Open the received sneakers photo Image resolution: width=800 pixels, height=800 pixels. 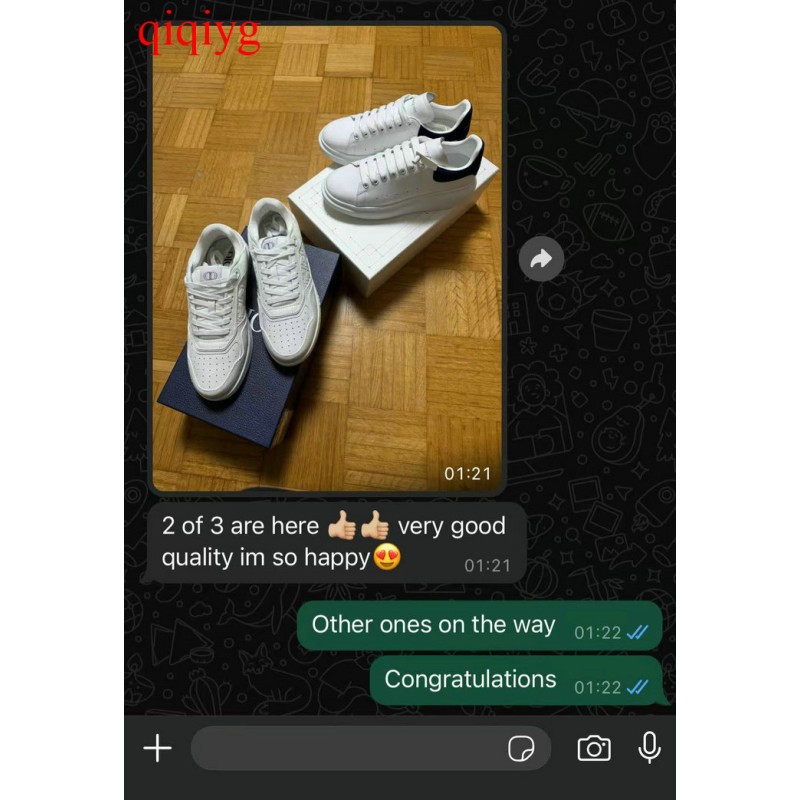326,258
